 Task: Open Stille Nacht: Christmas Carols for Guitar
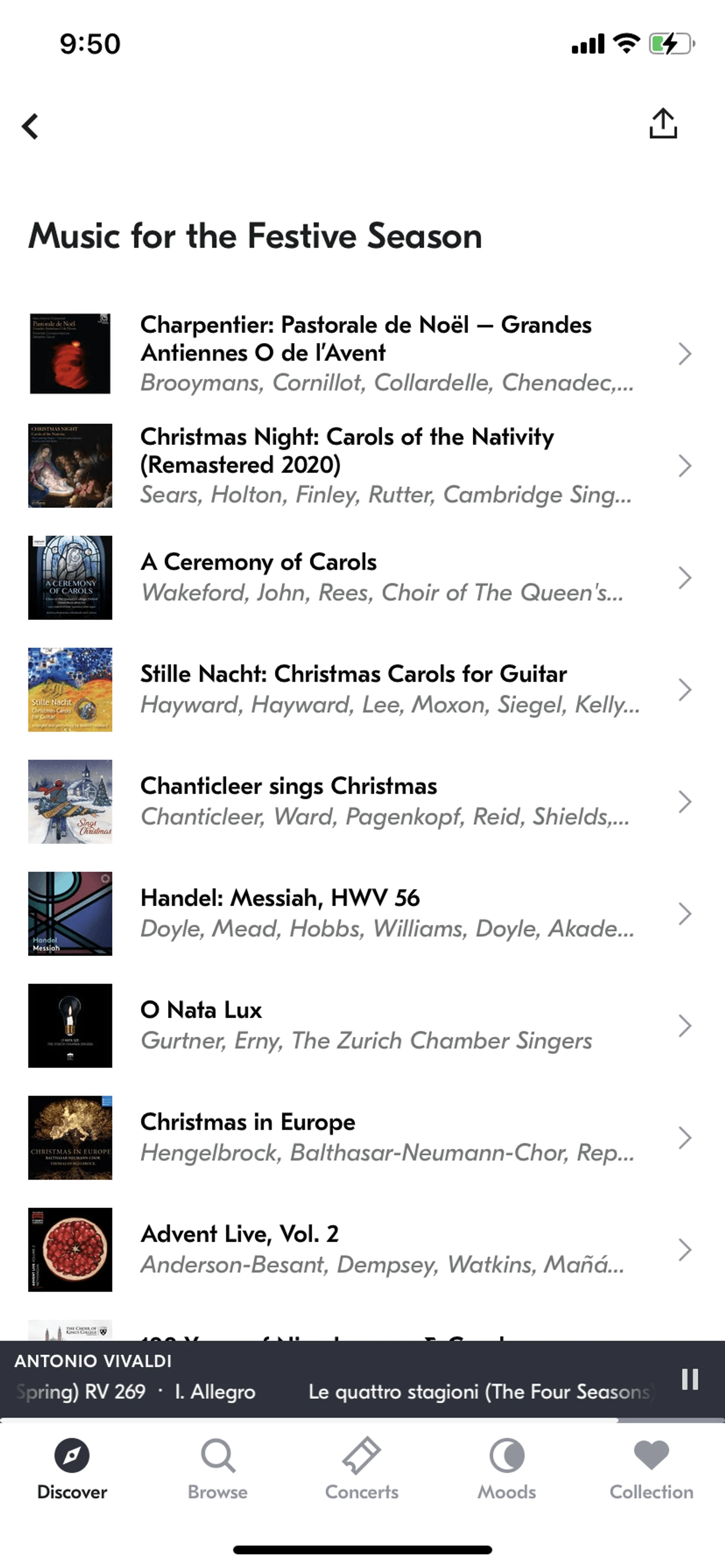point(366,689)
